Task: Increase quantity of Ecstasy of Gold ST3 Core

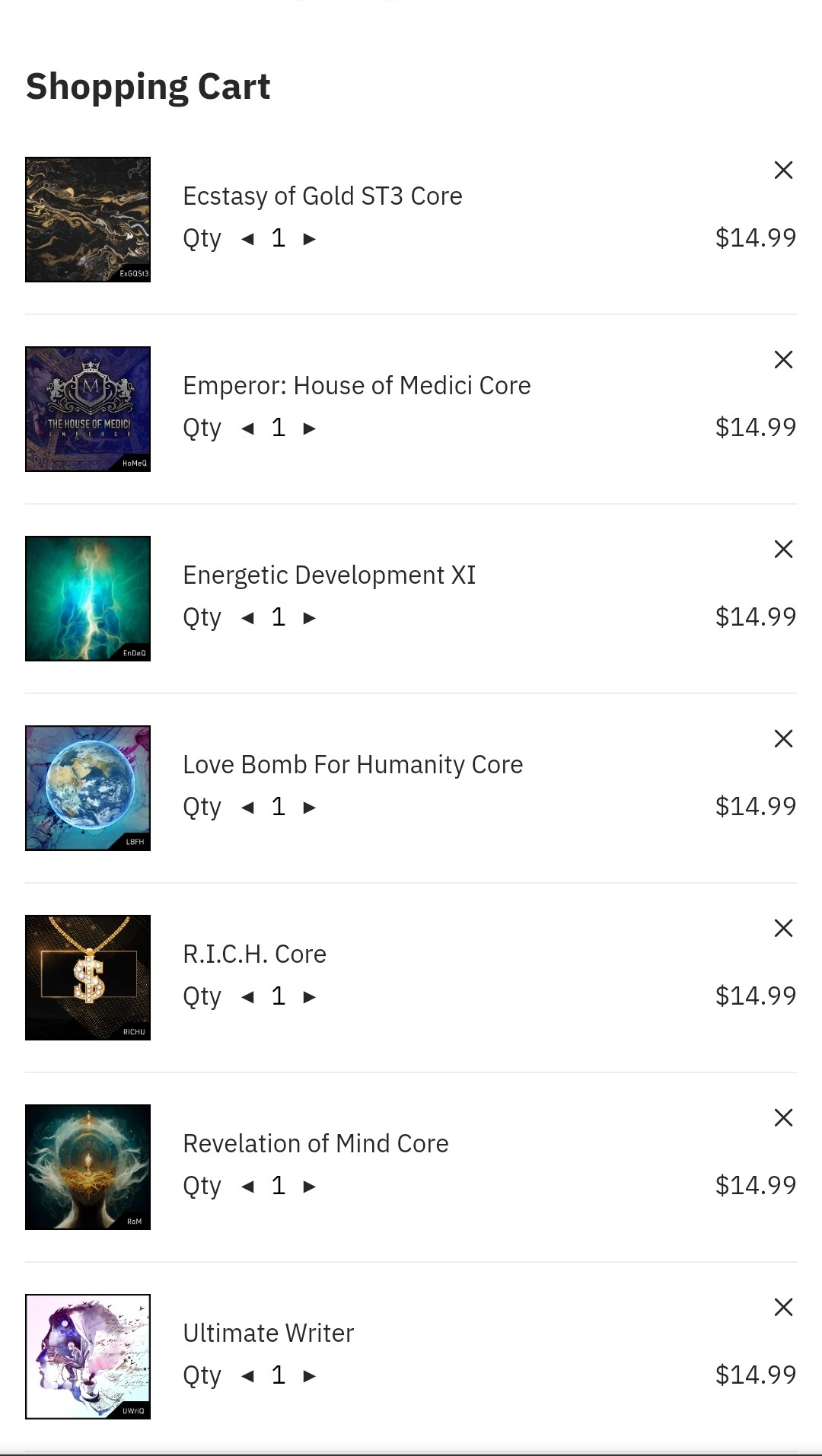Action: click(x=309, y=239)
